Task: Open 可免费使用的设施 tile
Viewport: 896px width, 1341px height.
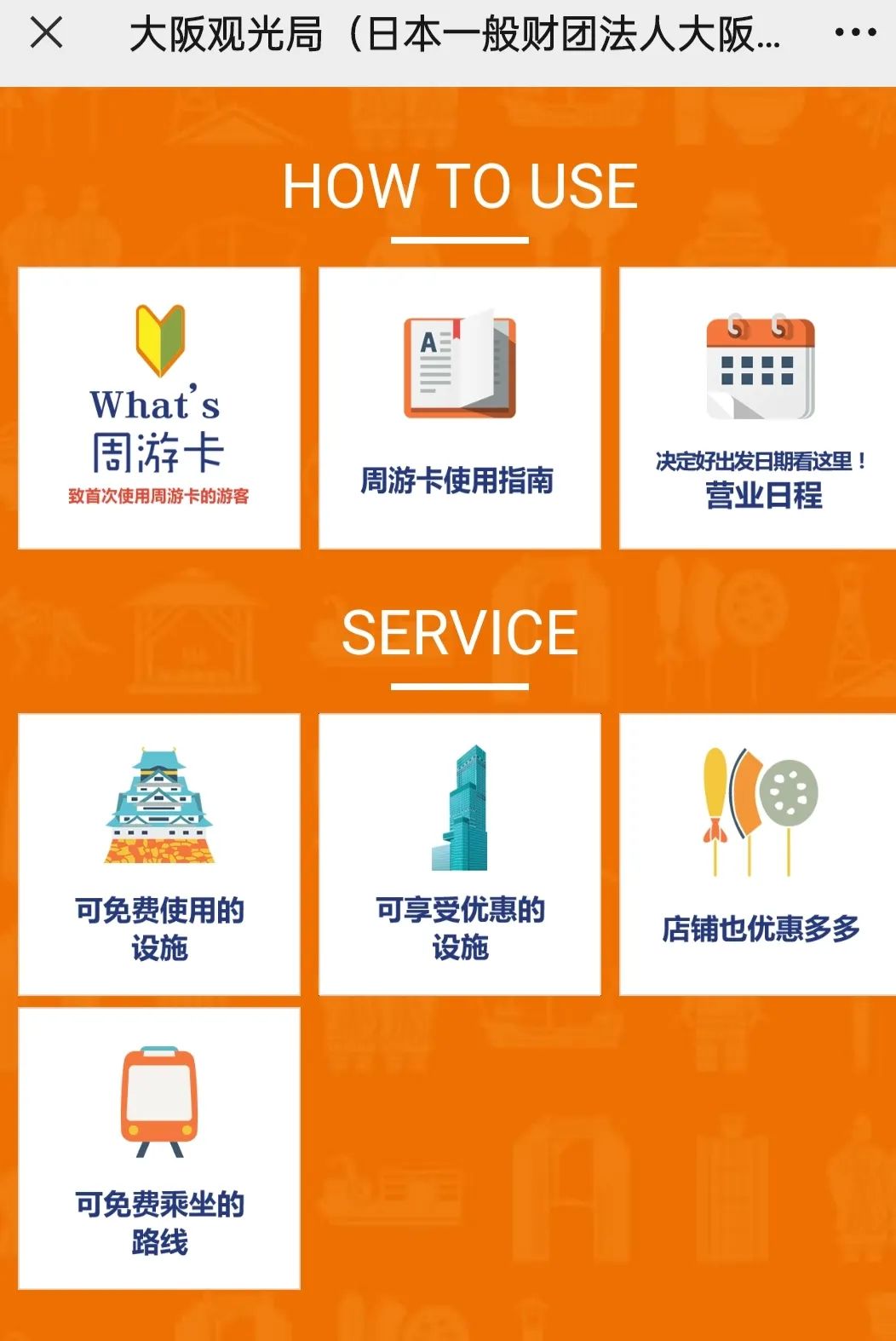Action: pyautogui.click(x=159, y=855)
